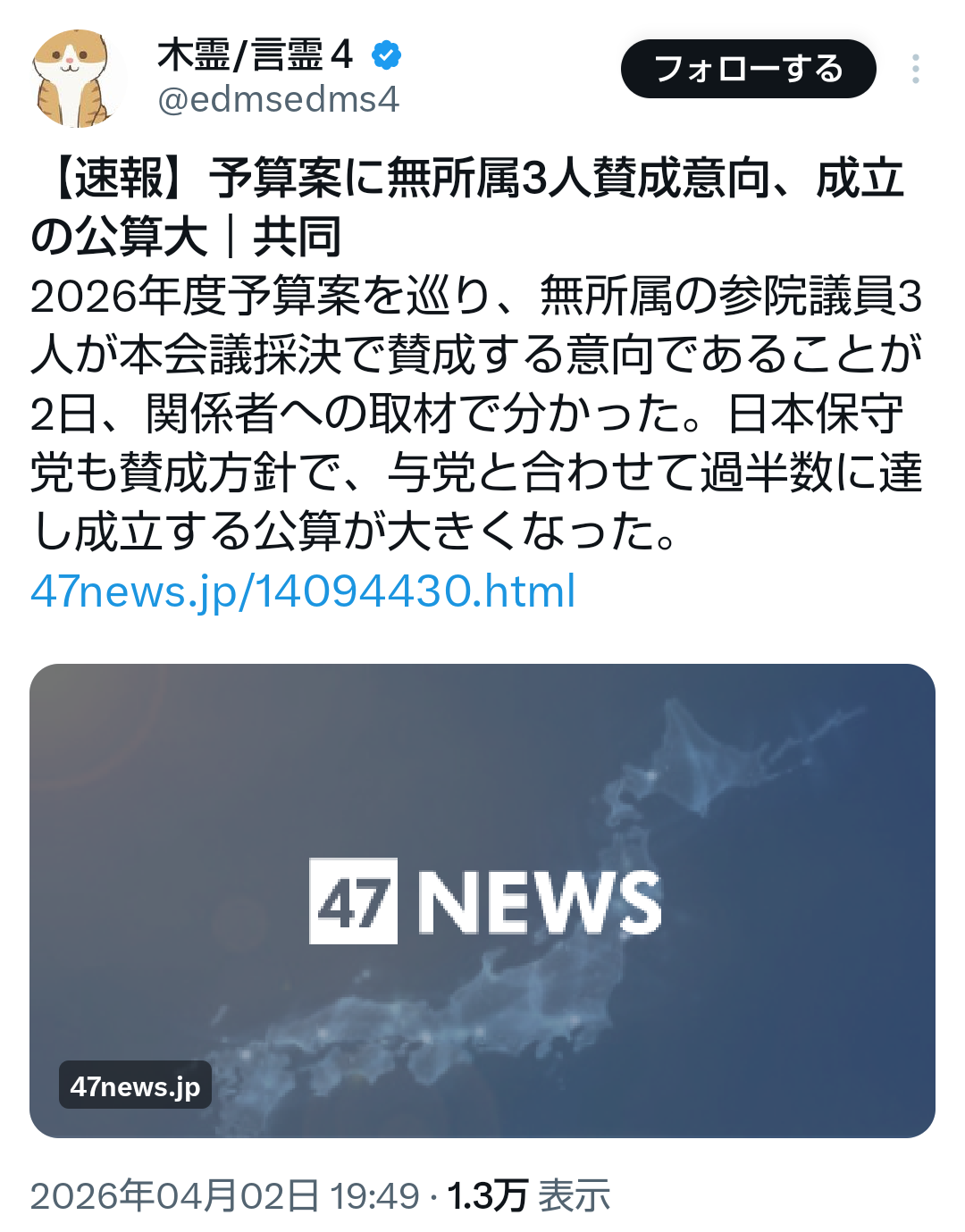This screenshot has width=965, height=1232.
Task: View the @edmsedms4 profile handle
Action: click(278, 99)
